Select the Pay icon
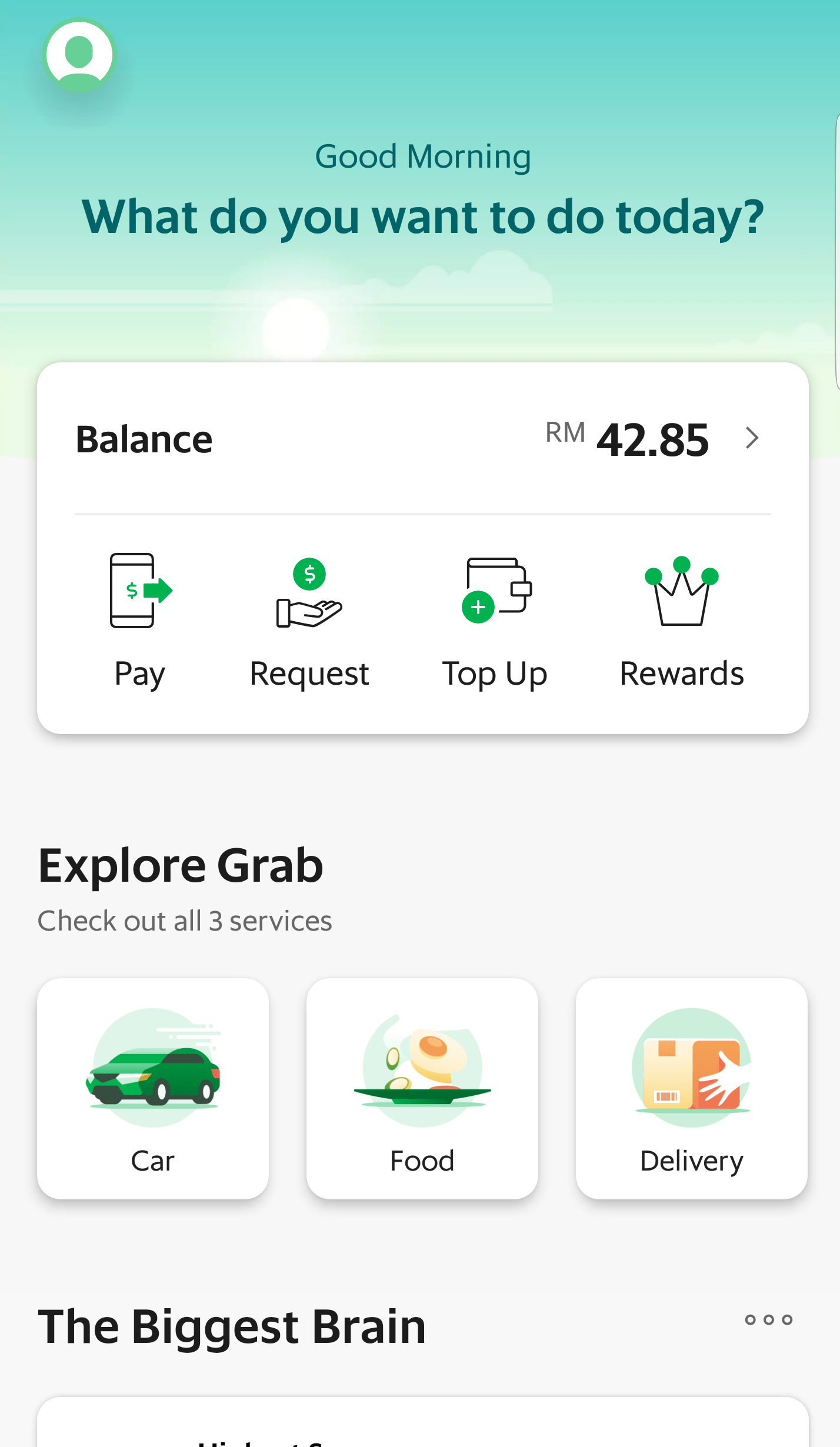 point(139,594)
